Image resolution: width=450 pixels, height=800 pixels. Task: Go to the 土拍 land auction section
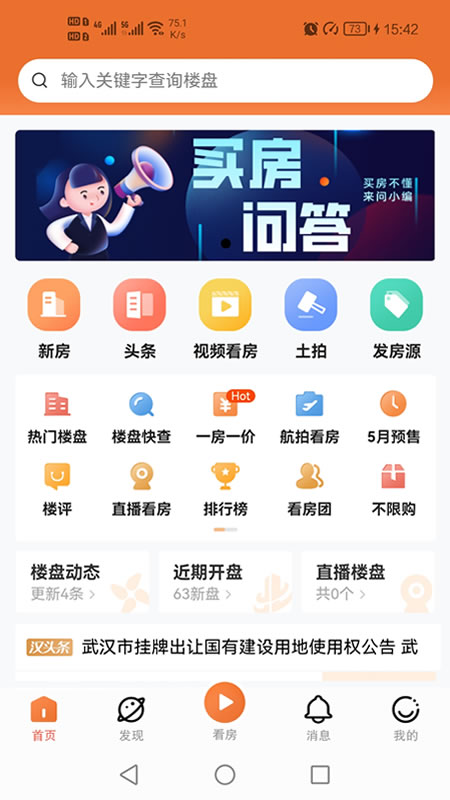pos(311,319)
